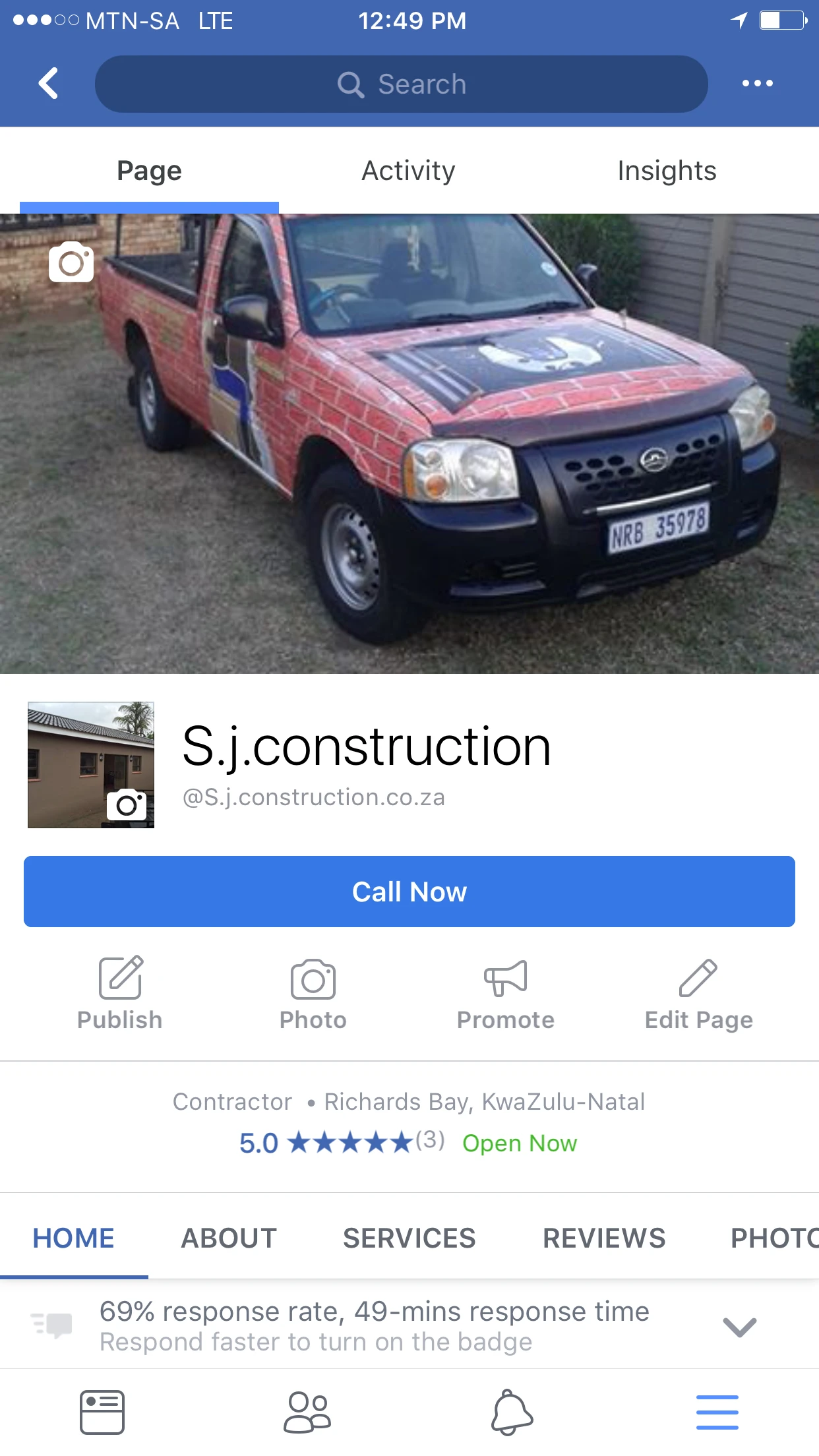This screenshot has width=819, height=1456.
Task: Promote the page
Action: [505, 993]
